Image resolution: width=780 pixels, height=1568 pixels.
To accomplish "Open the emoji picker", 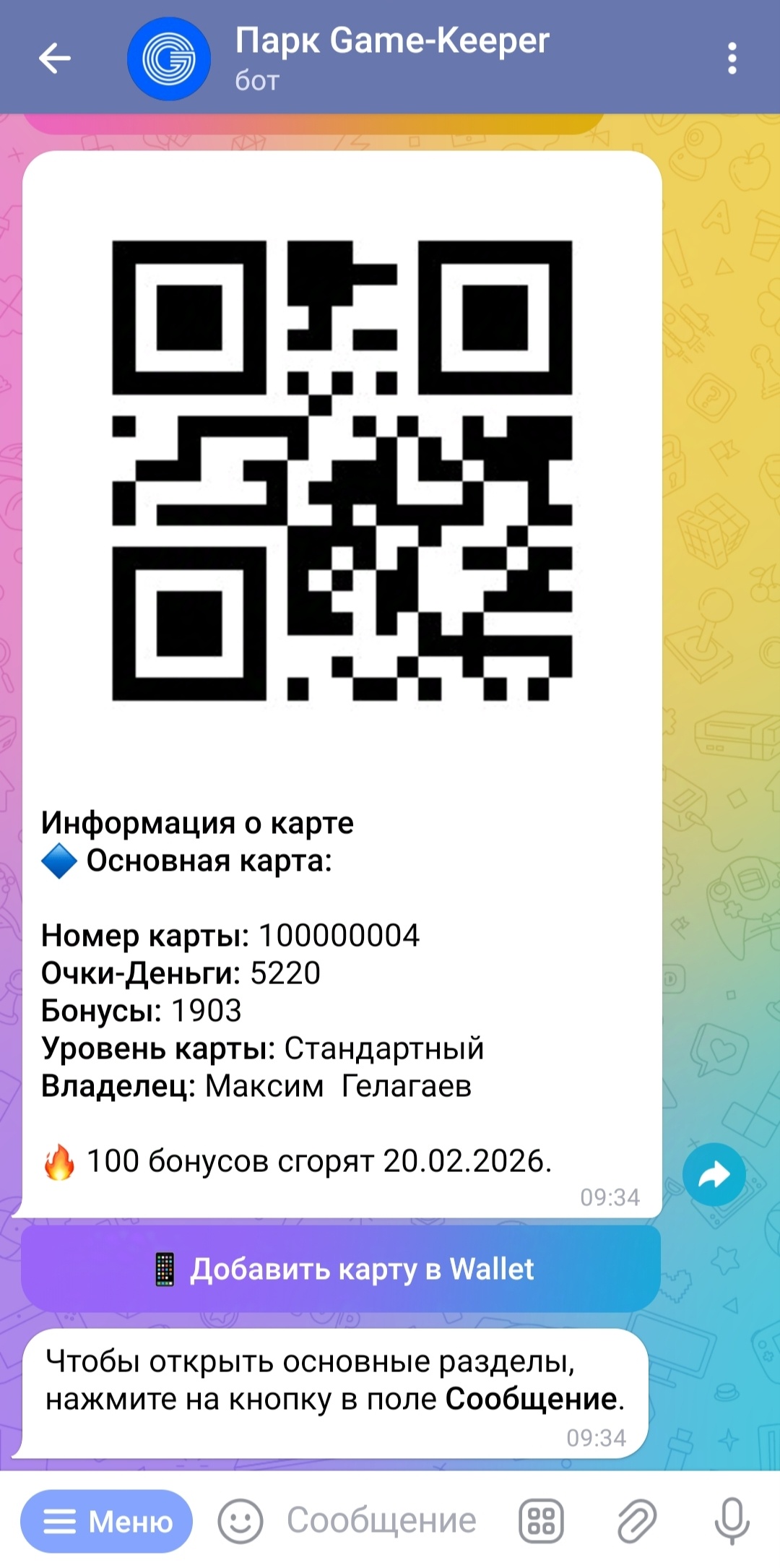I will [x=240, y=1521].
